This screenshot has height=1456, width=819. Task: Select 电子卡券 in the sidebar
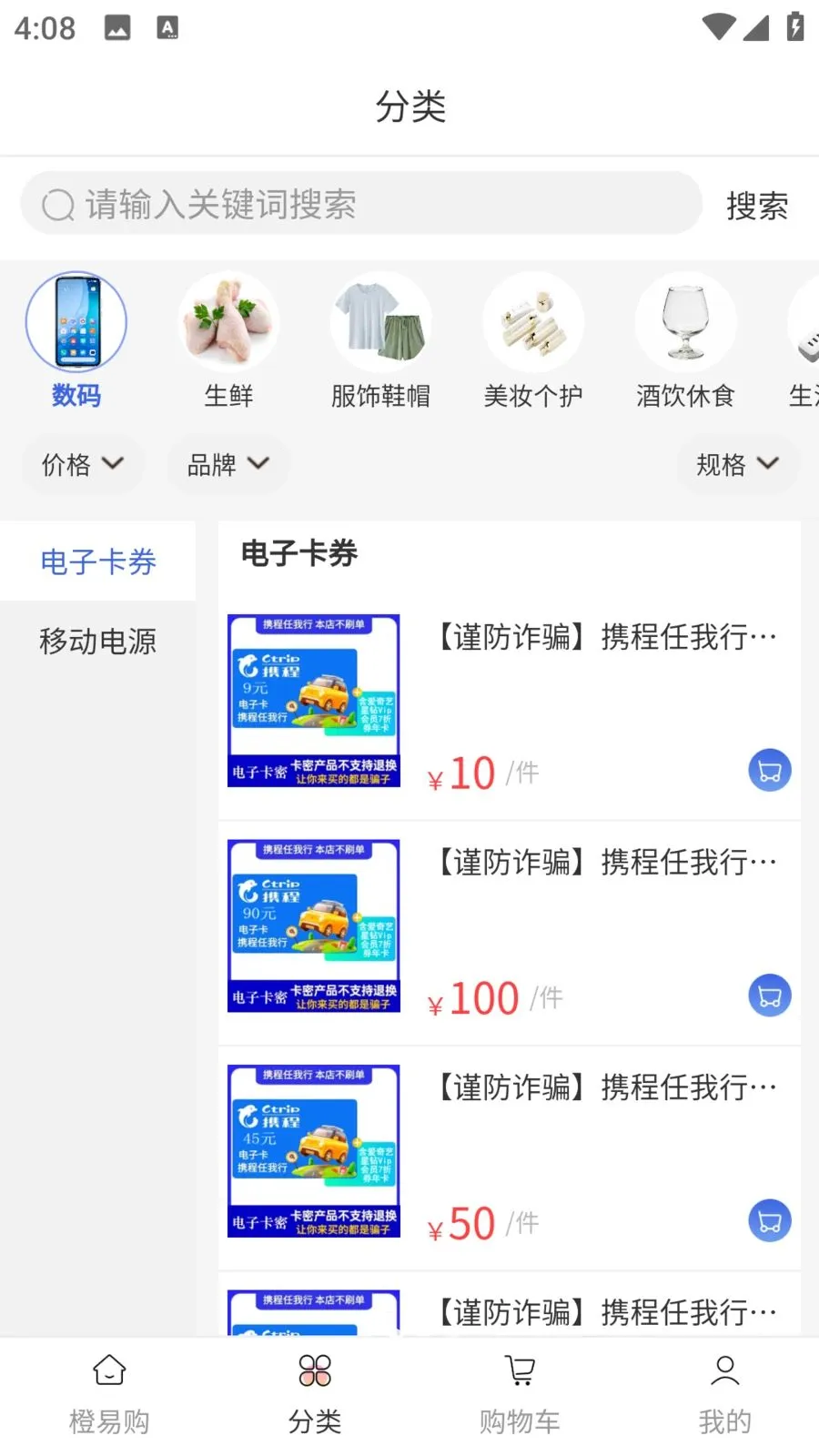coord(97,561)
